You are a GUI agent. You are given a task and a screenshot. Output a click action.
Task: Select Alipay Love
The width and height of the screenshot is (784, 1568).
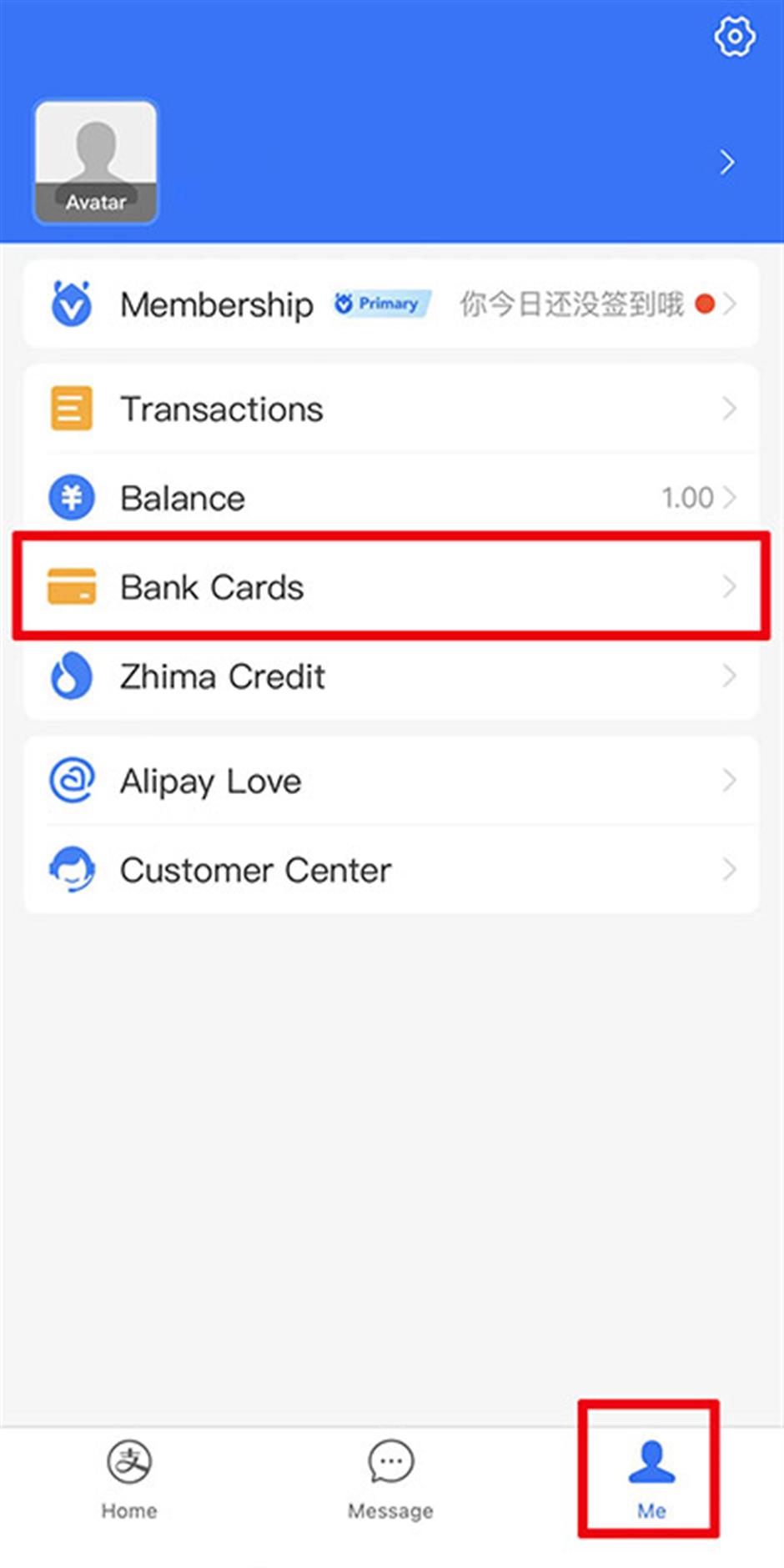[x=390, y=781]
